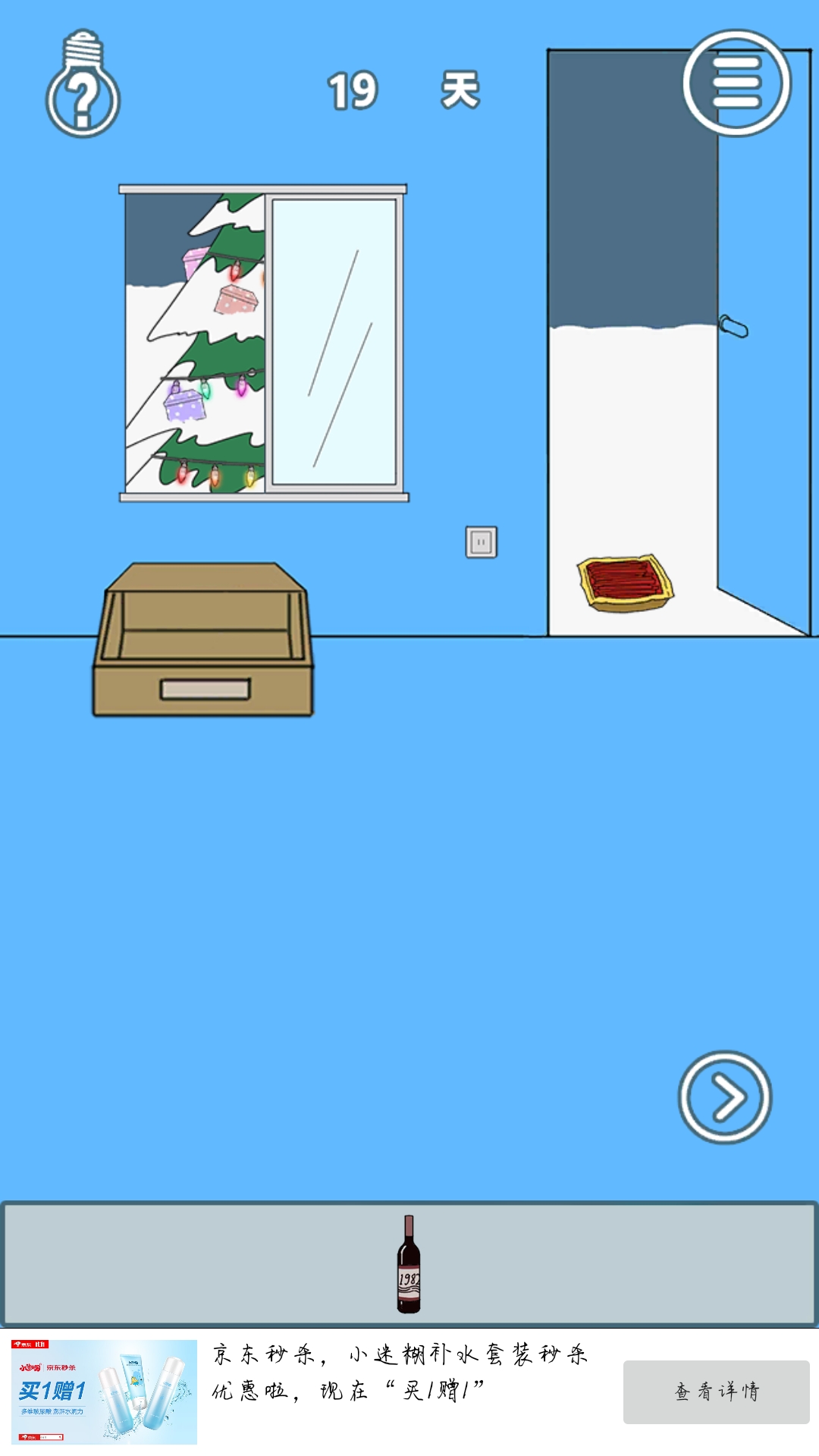Pick up the red tray by door

click(625, 582)
